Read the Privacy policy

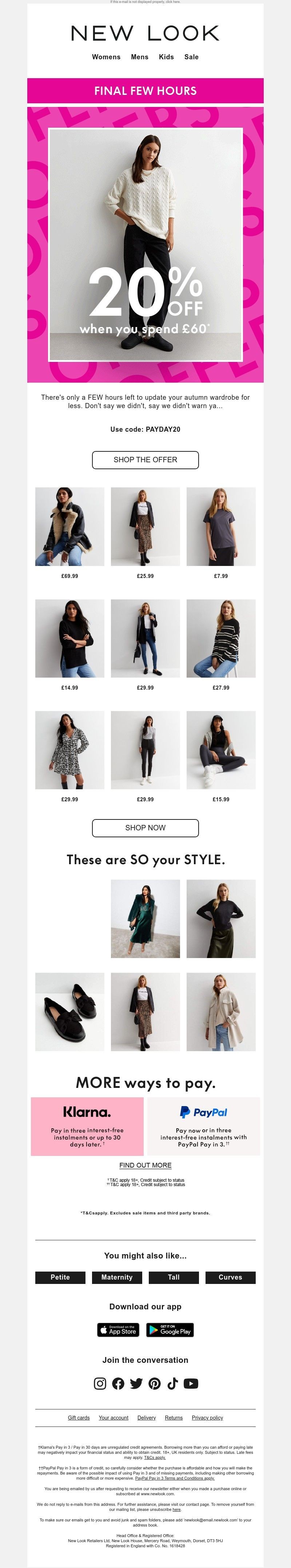207,1418
